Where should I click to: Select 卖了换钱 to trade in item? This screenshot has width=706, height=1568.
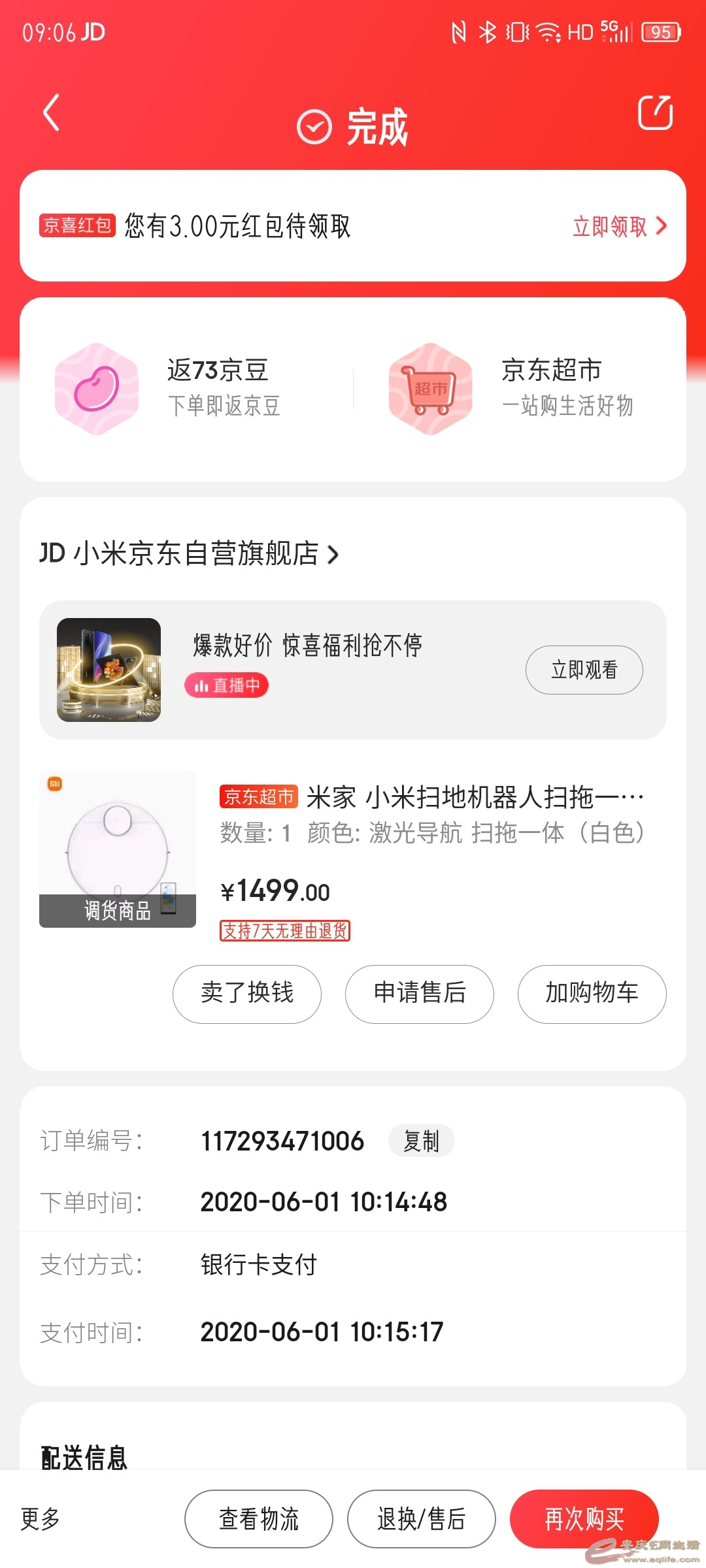(x=247, y=994)
